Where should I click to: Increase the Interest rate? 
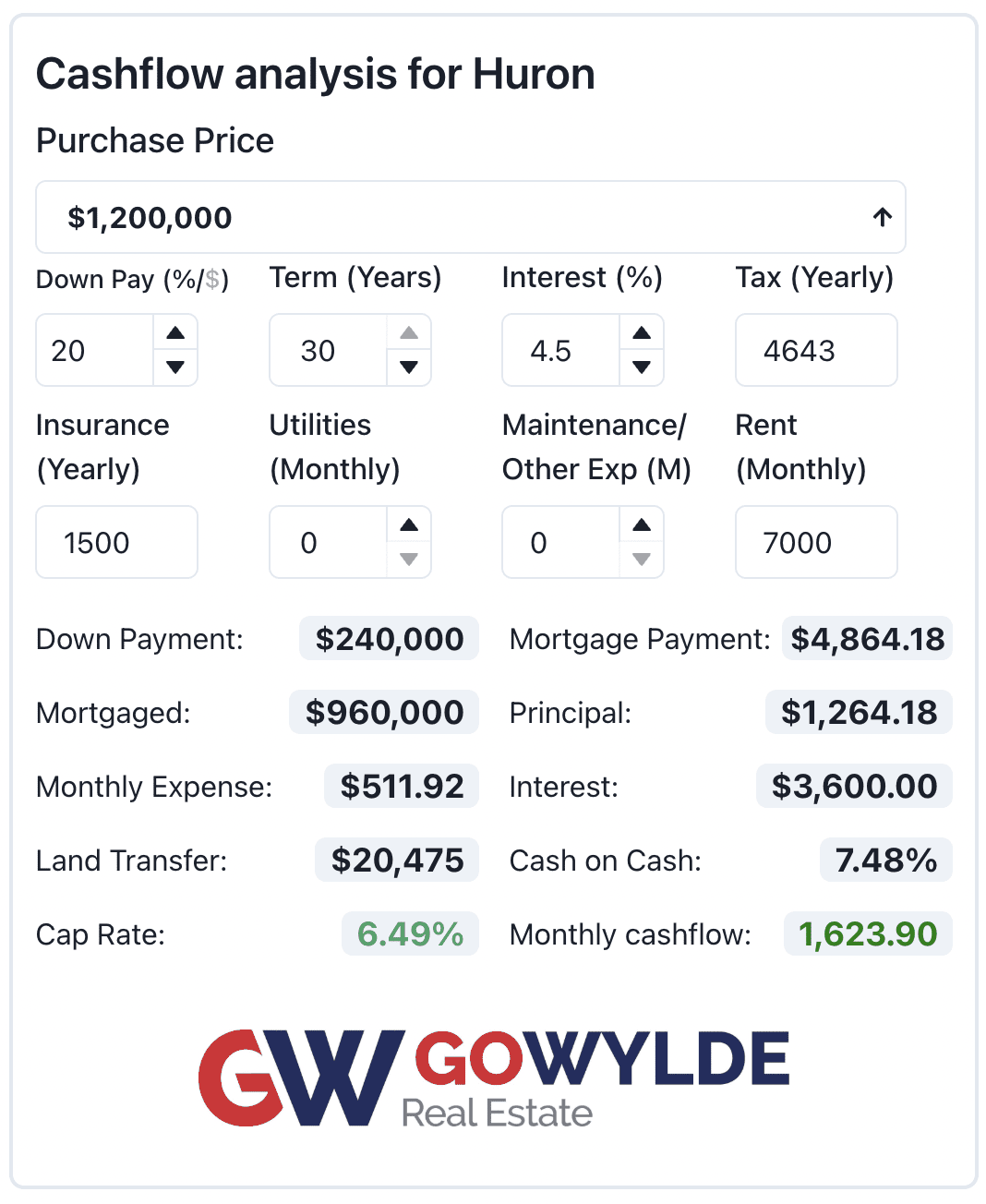click(x=642, y=333)
